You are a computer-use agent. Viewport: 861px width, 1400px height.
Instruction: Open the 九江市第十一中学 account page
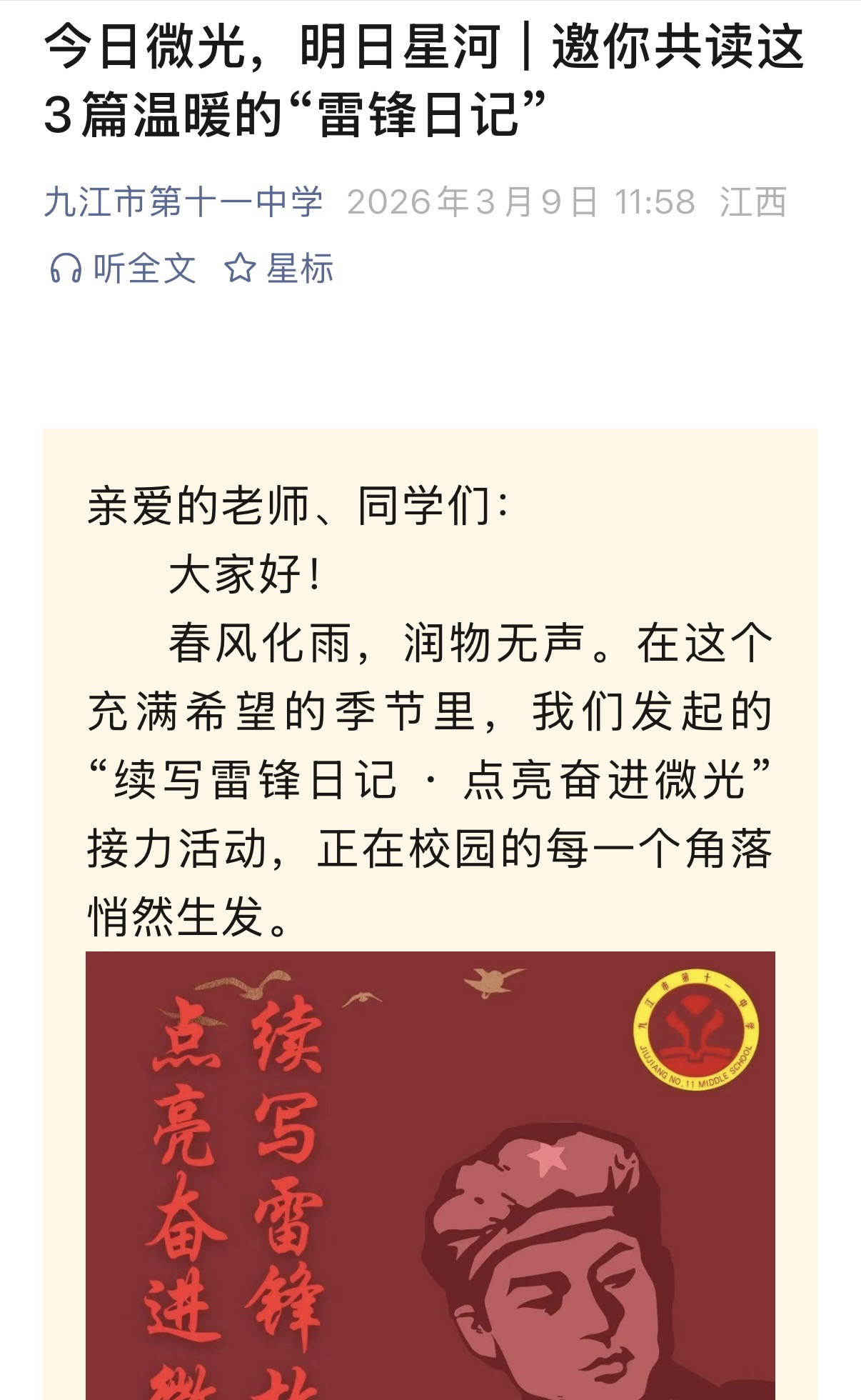click(x=183, y=202)
